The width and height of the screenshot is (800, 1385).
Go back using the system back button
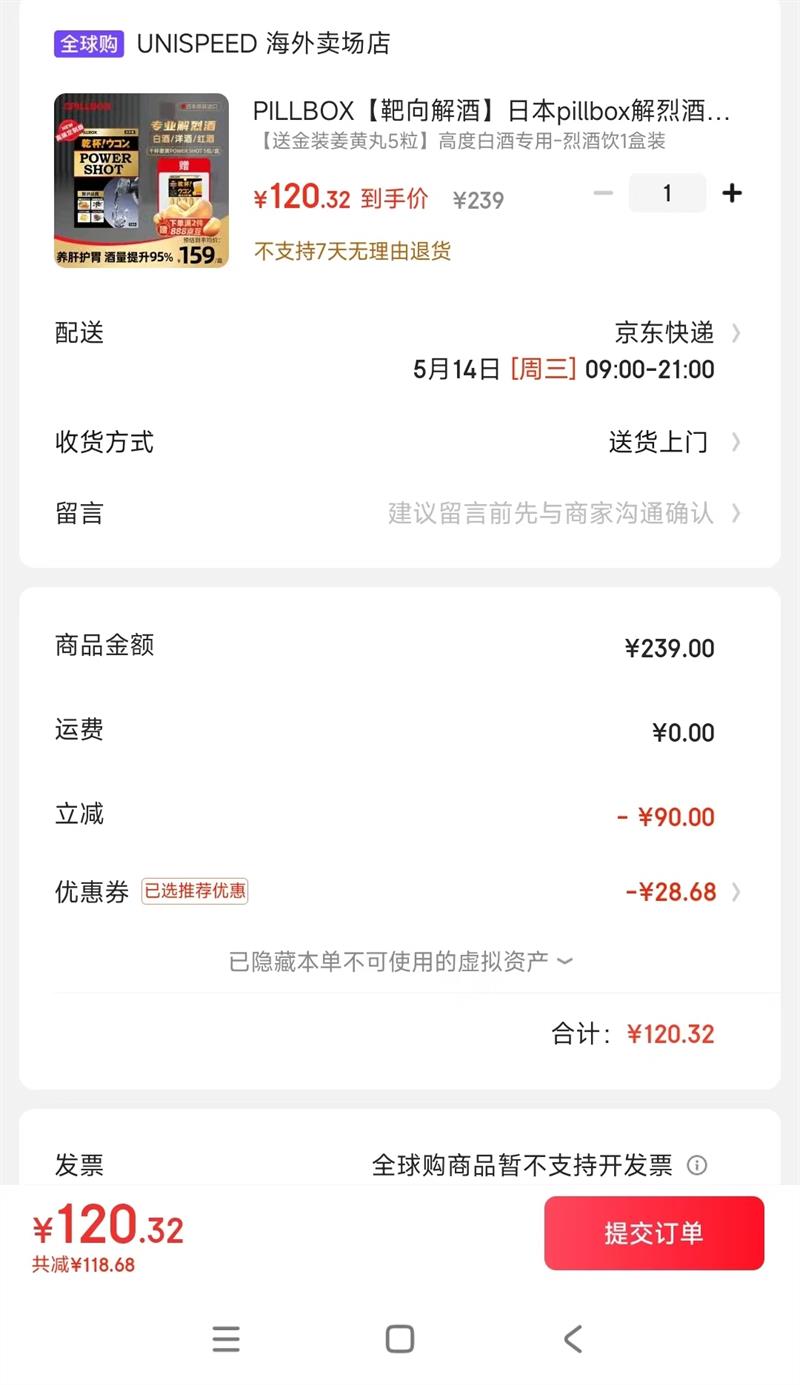[x=572, y=1339]
